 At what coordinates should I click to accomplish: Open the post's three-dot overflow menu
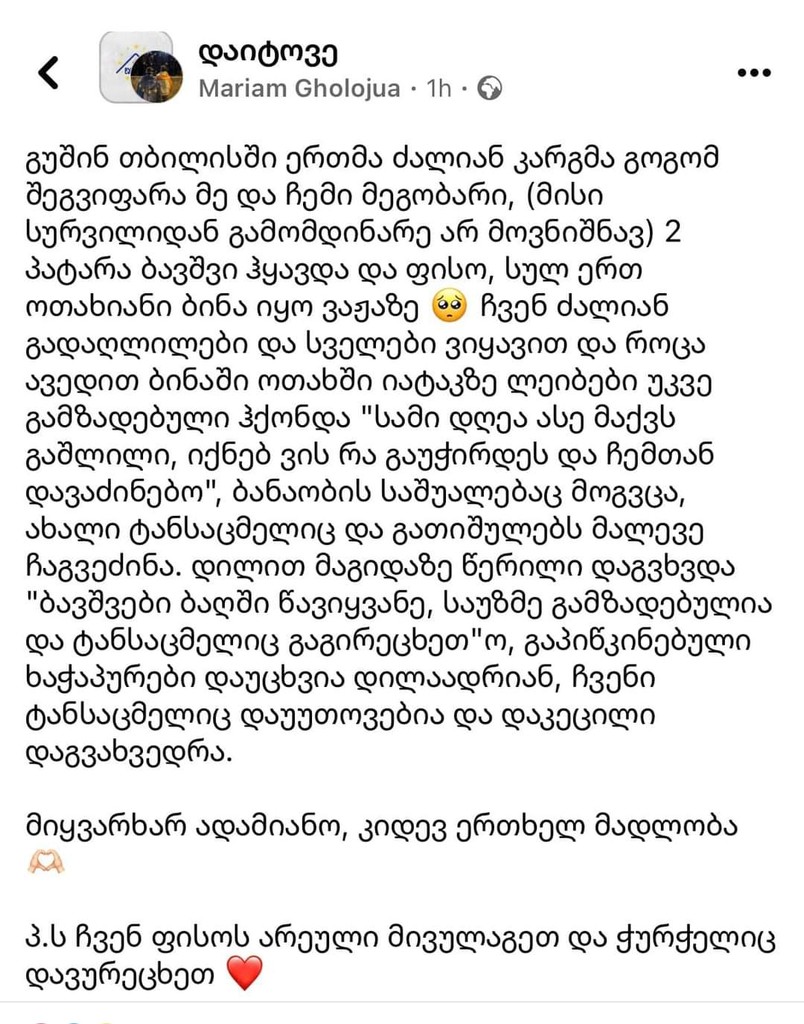click(752, 72)
